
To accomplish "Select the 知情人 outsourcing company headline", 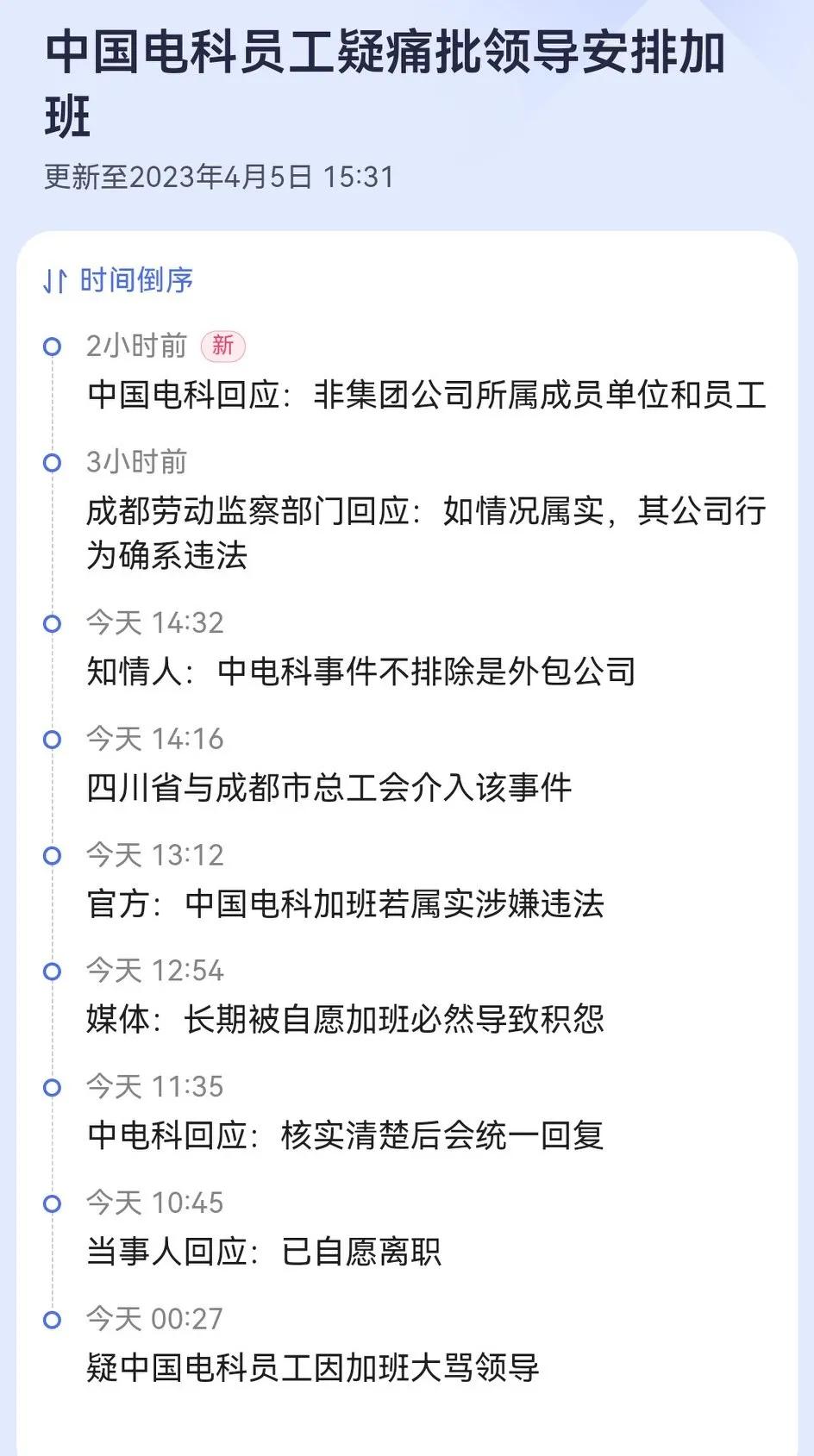I will [362, 672].
